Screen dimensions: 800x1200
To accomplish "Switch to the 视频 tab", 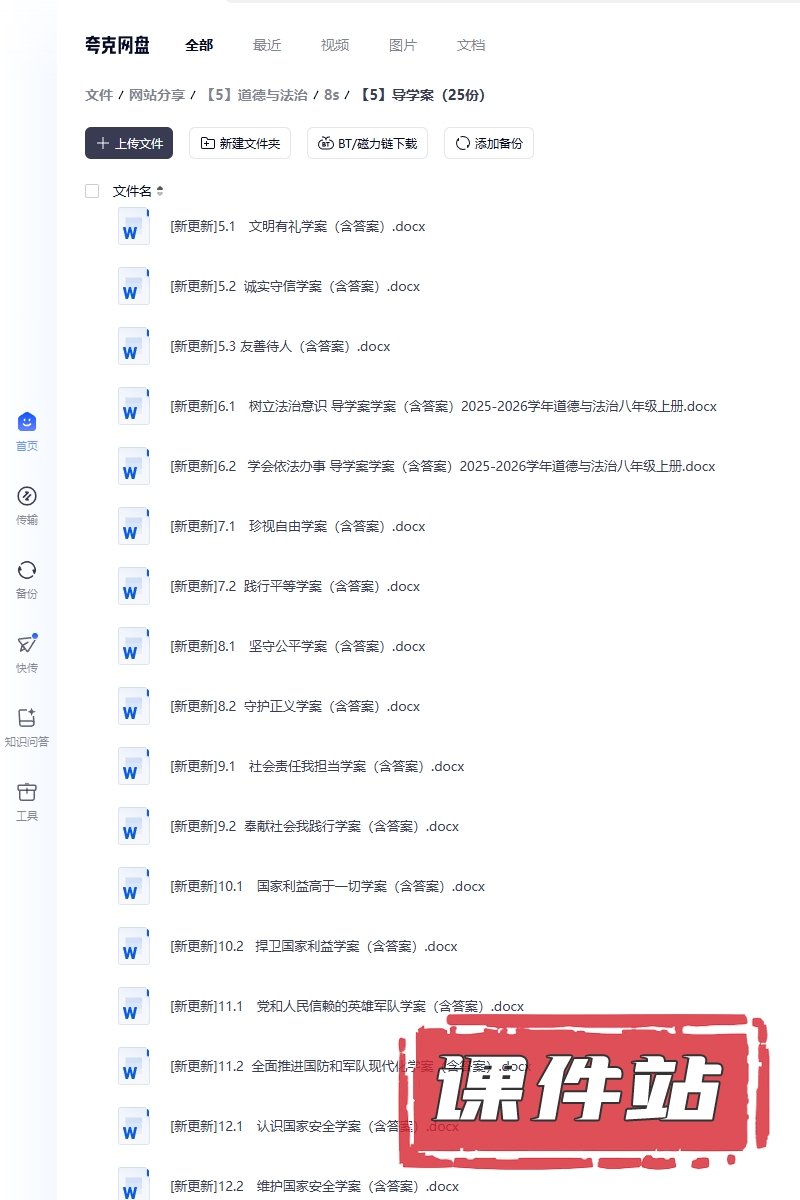I will pos(335,45).
